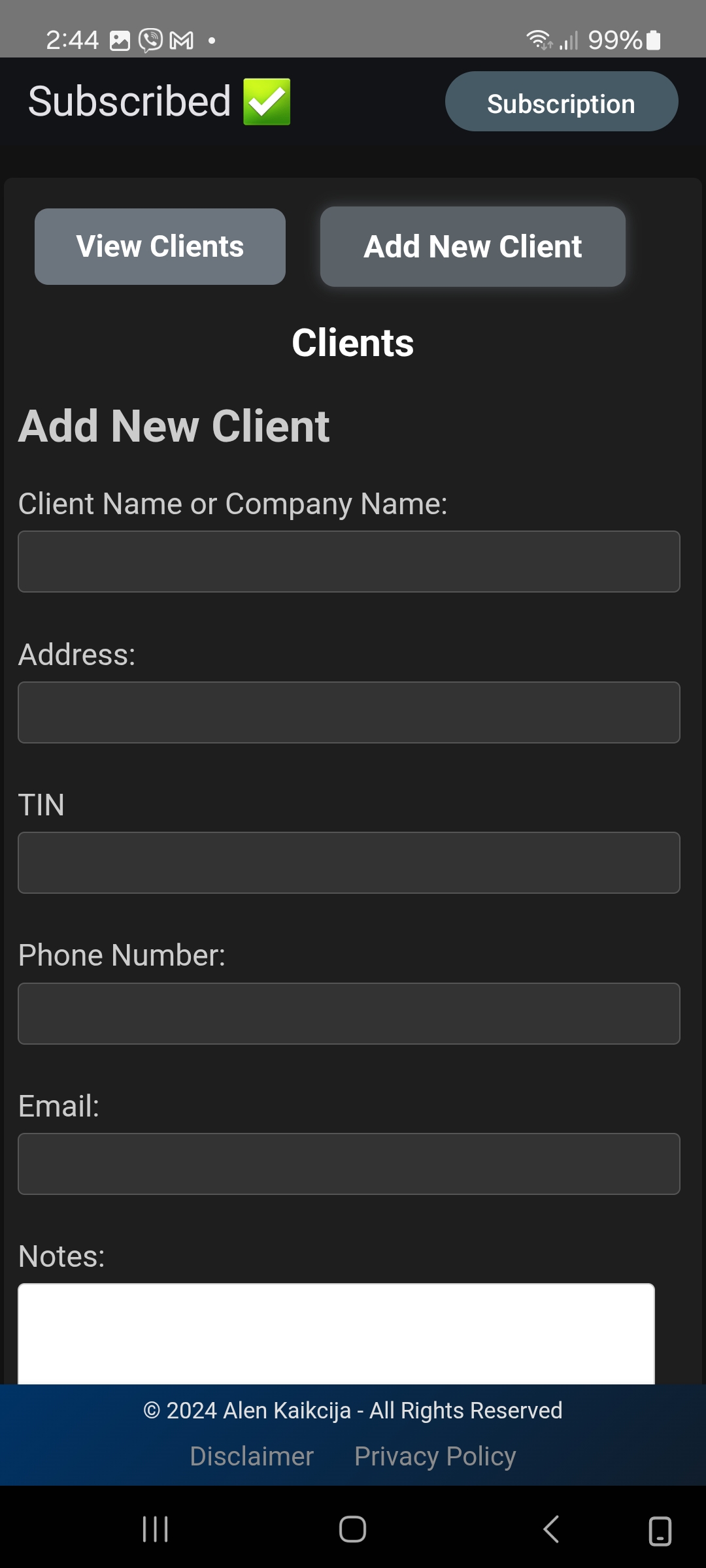The height and width of the screenshot is (1568, 706).
Task: Open the Subscription button
Action: (561, 102)
